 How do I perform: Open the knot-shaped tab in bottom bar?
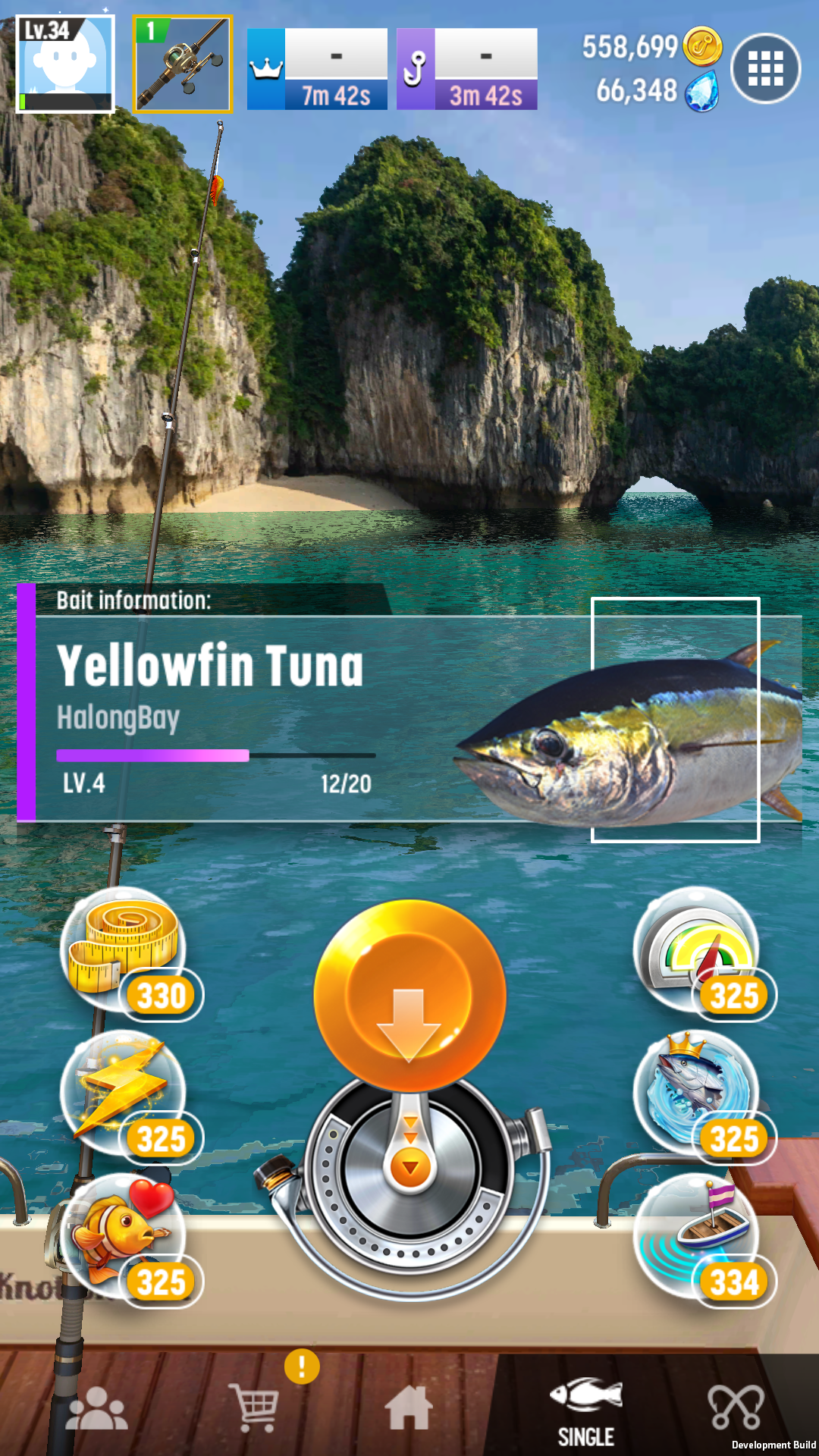tap(735, 1407)
